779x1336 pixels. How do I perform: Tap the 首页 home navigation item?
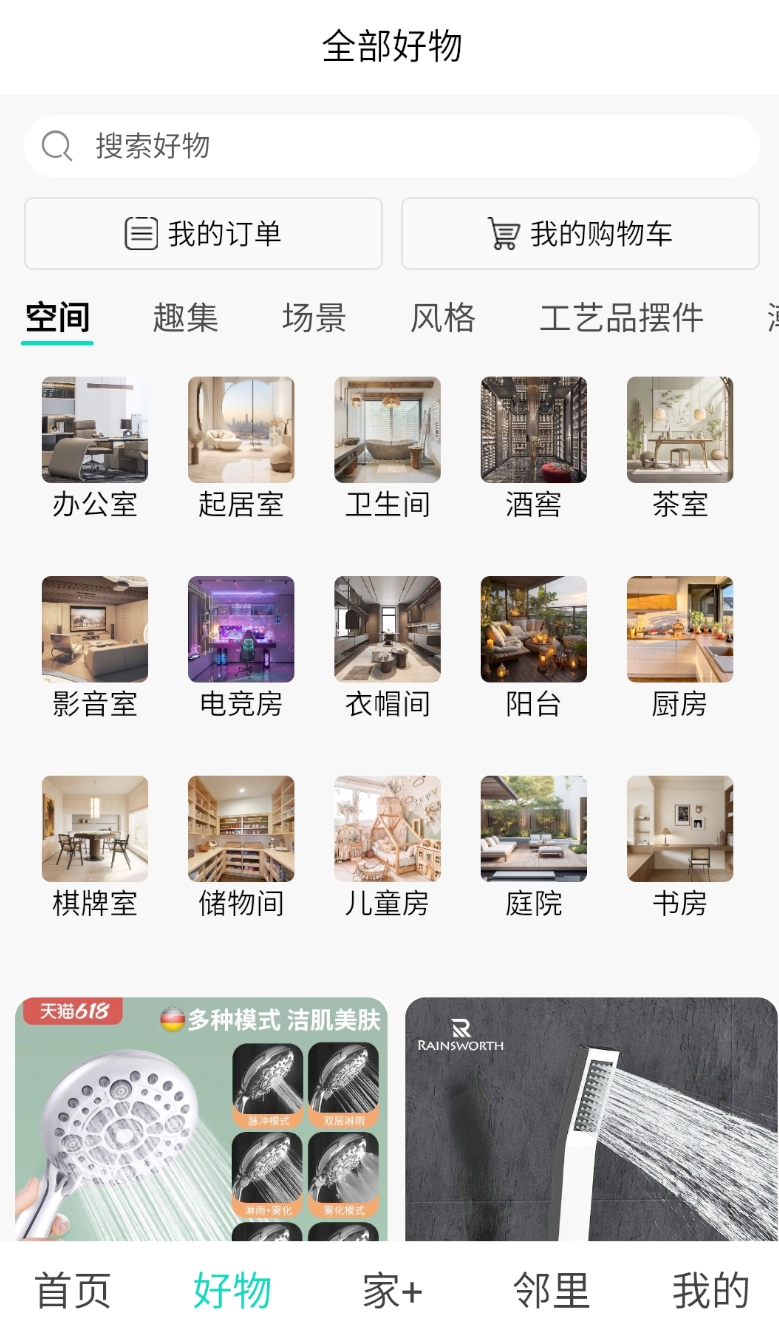click(x=70, y=1289)
